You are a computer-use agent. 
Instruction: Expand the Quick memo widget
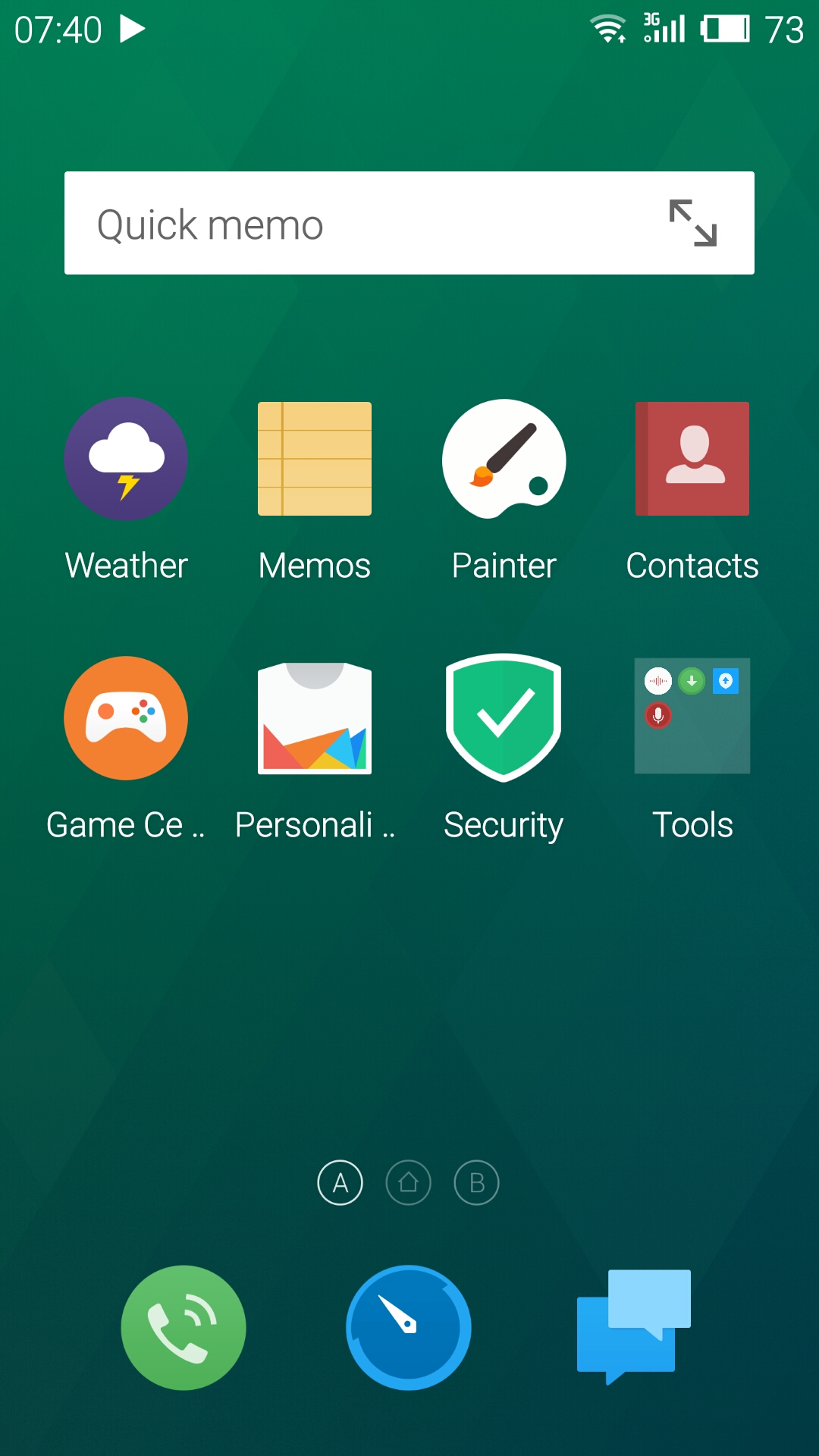692,223
